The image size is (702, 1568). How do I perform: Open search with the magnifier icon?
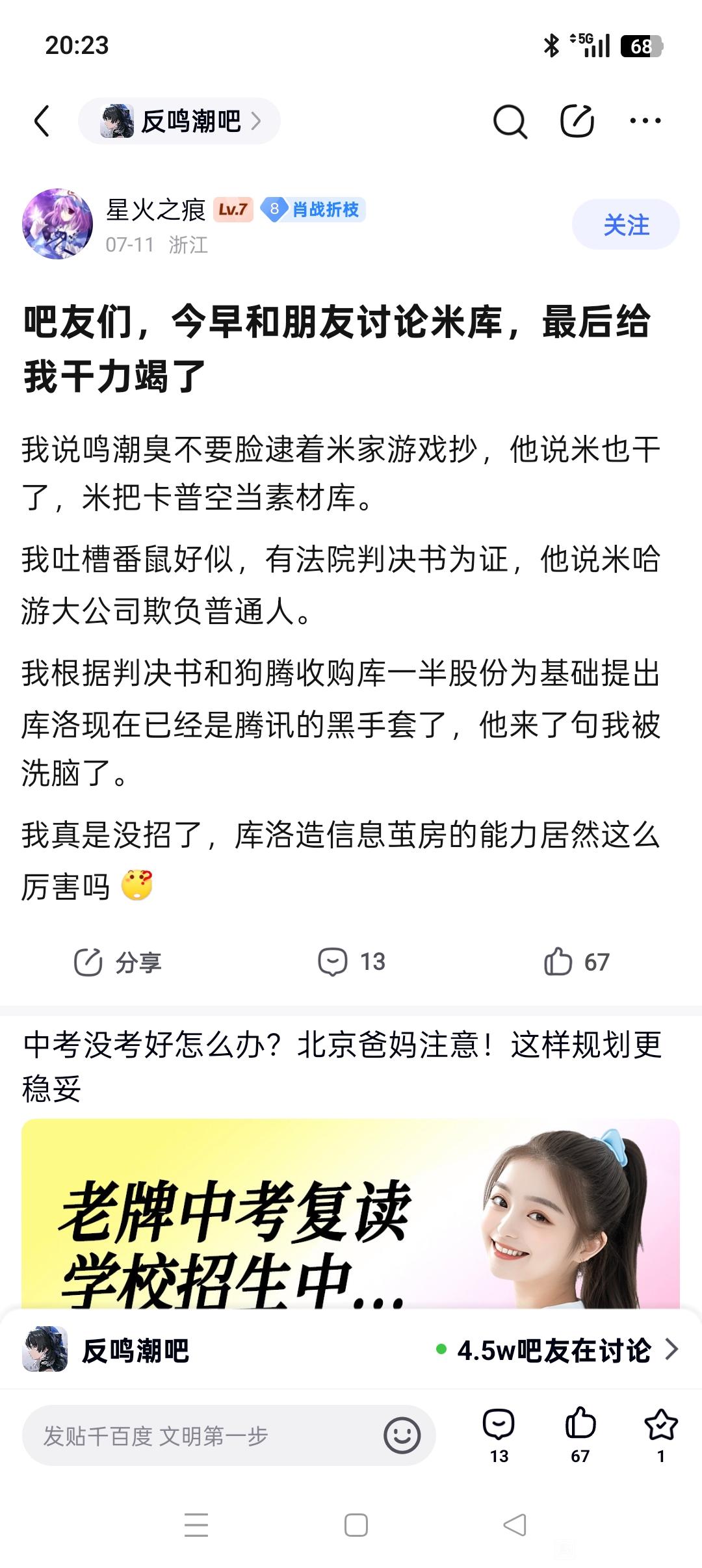(510, 122)
